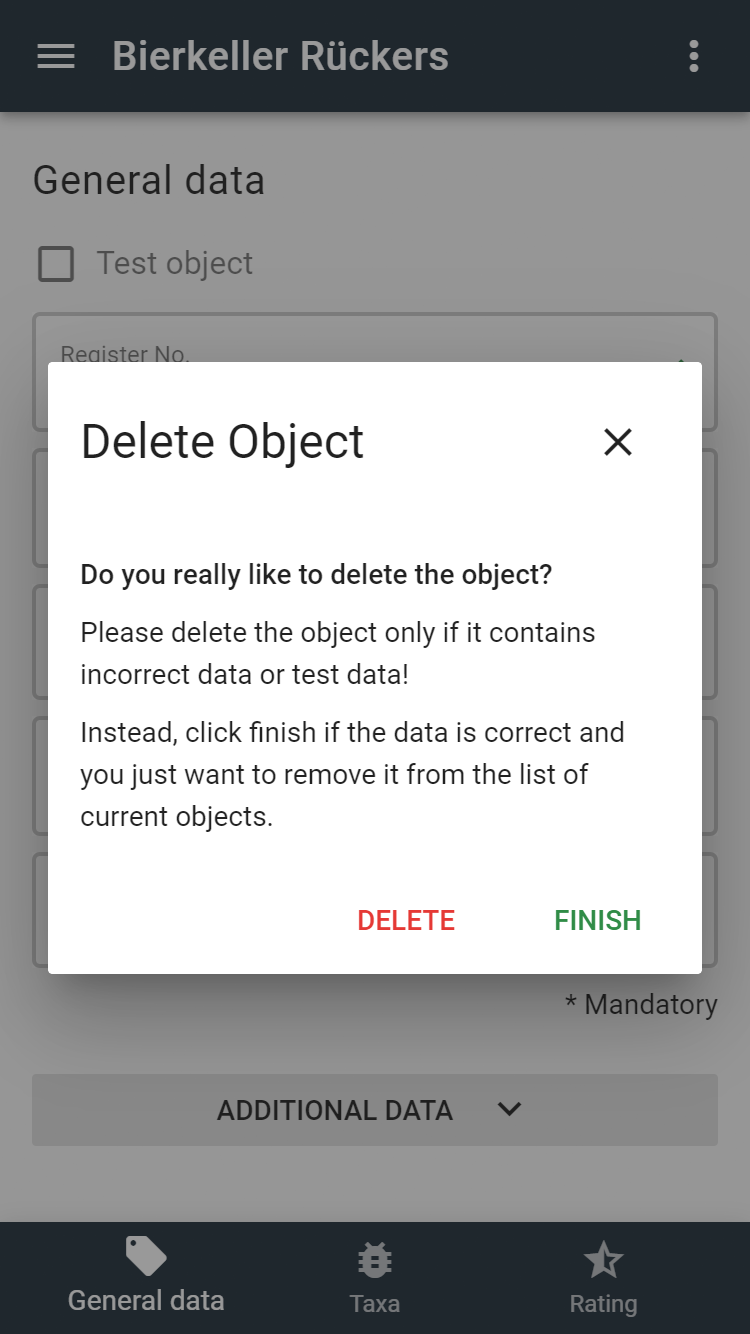Switch to the Taxa tab

[x=375, y=1278]
